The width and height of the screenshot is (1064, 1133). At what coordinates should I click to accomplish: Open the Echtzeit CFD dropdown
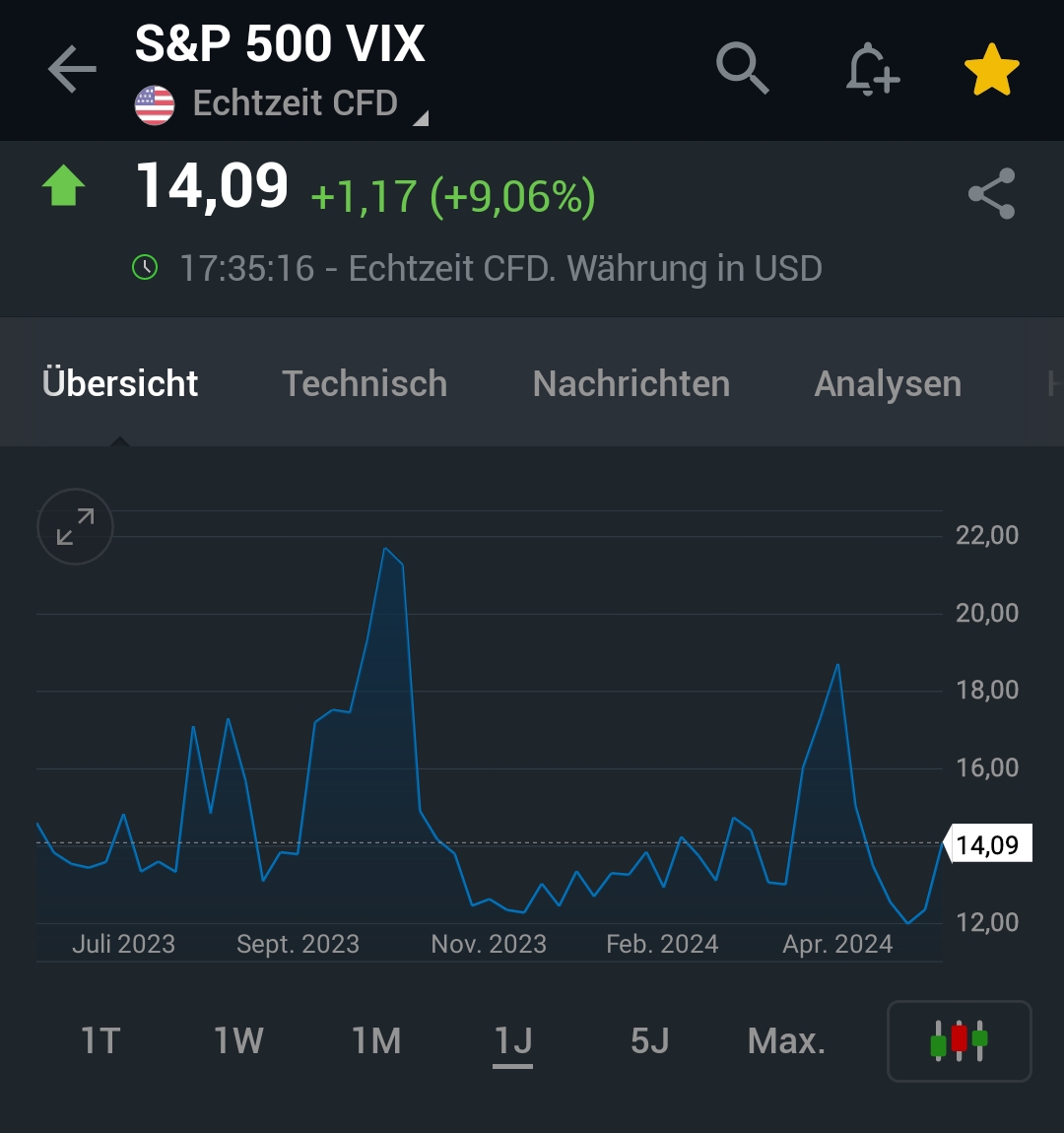(296, 104)
